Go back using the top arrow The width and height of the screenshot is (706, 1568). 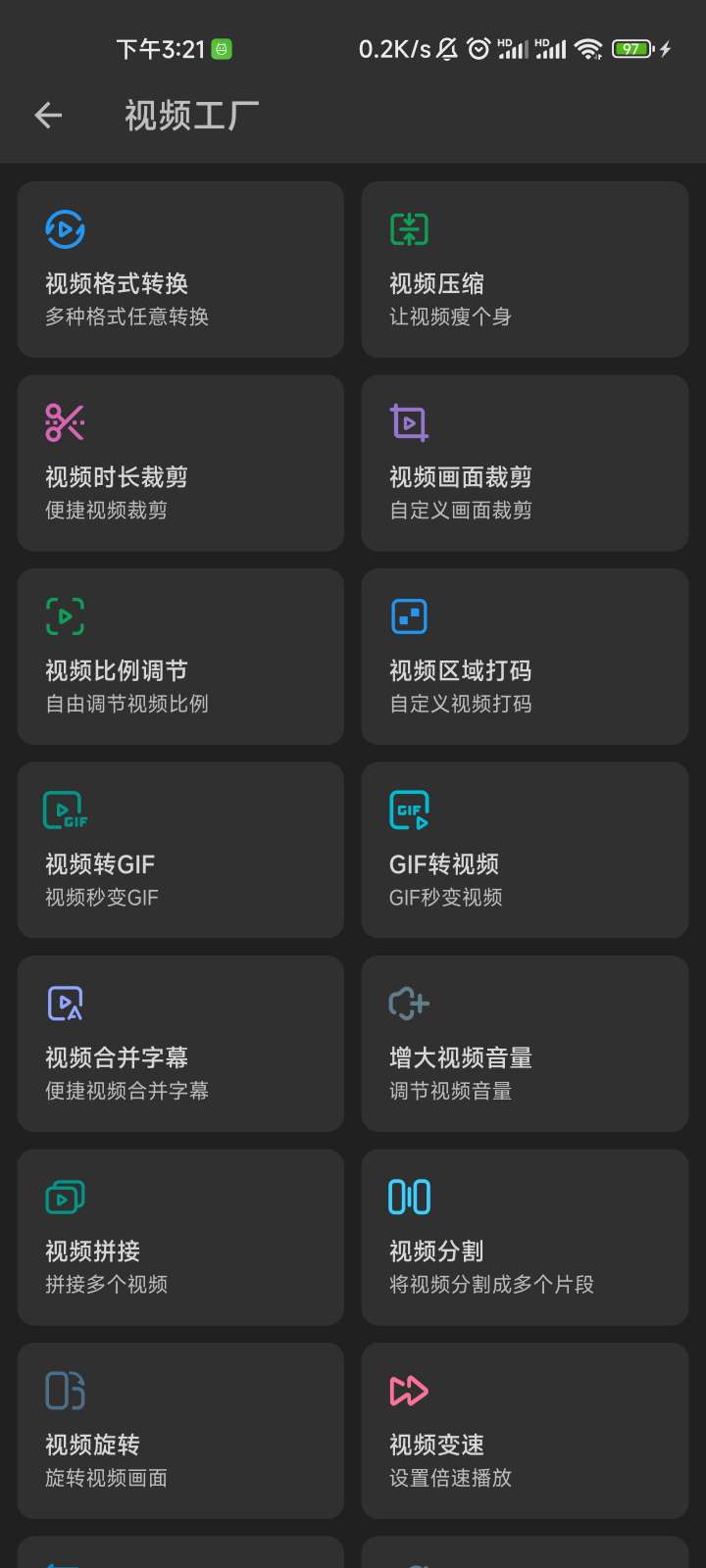pyautogui.click(x=48, y=116)
